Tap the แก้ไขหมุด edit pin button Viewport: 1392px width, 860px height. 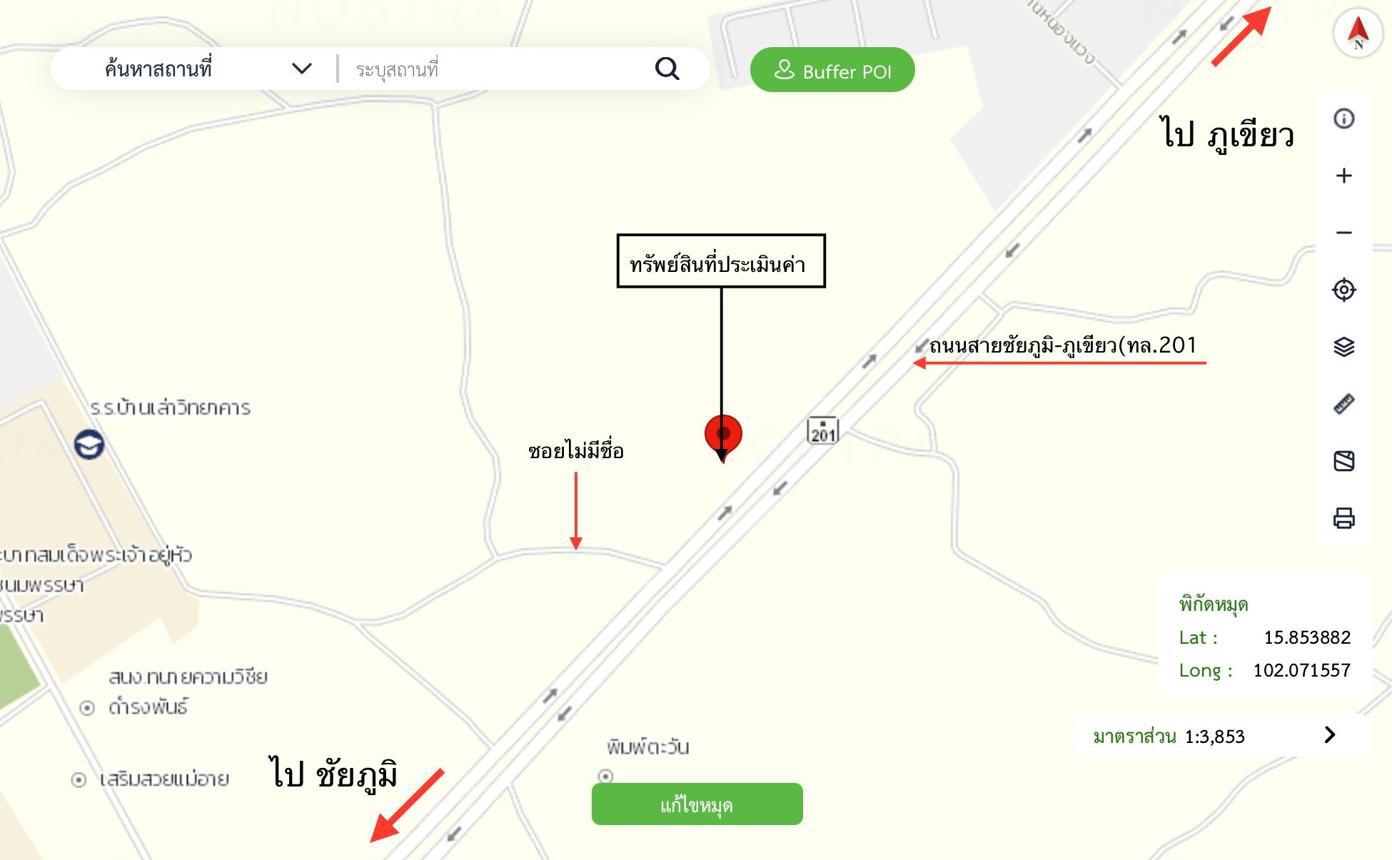coord(697,805)
